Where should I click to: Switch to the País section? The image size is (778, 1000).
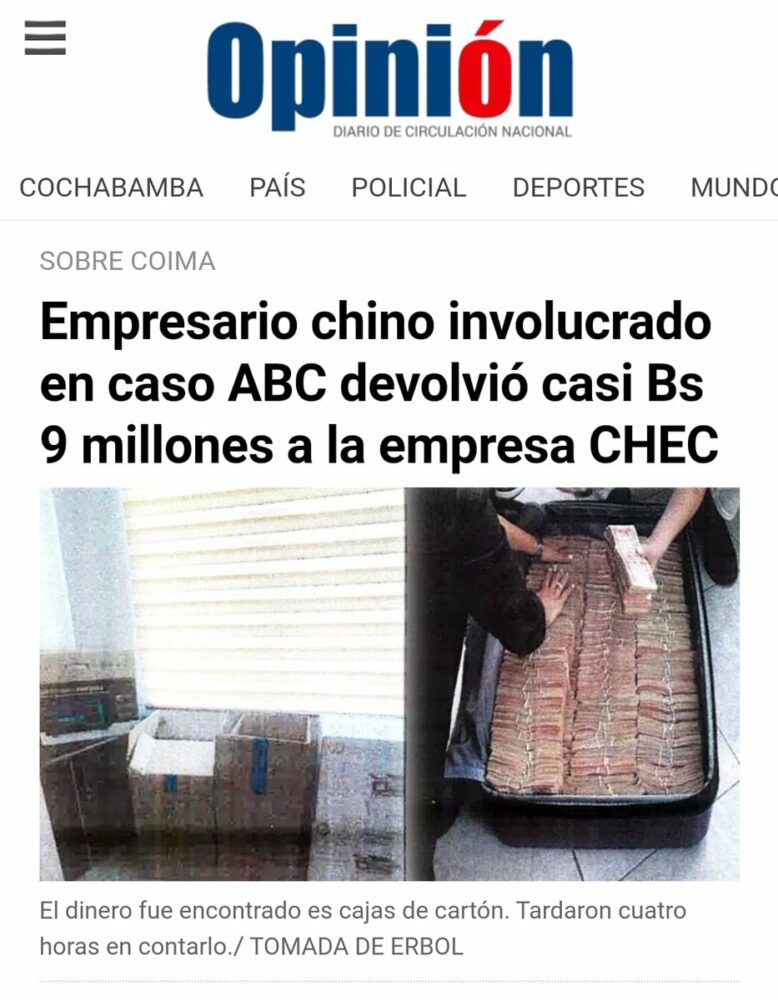click(277, 187)
